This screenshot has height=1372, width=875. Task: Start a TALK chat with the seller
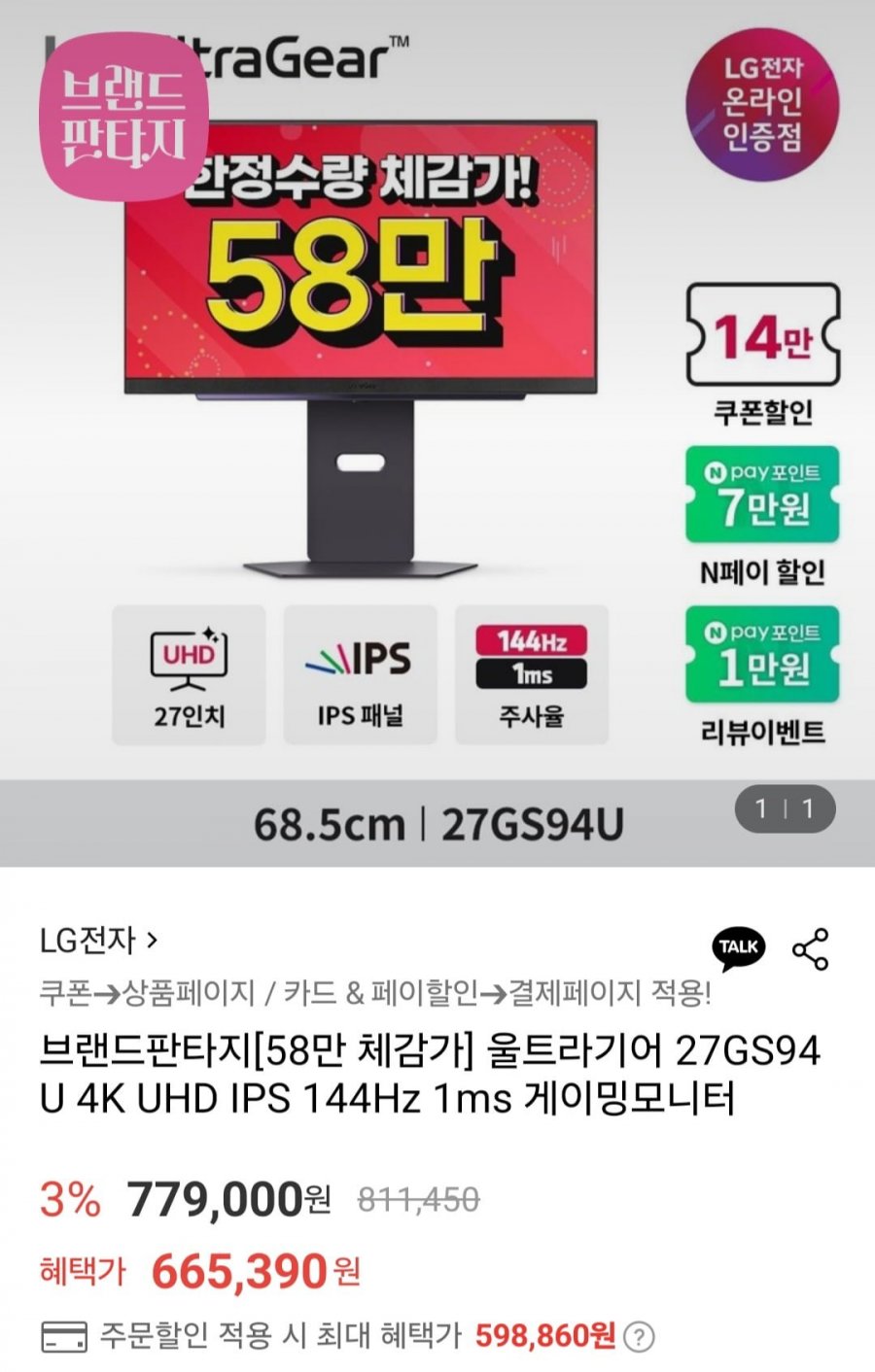pos(739,948)
